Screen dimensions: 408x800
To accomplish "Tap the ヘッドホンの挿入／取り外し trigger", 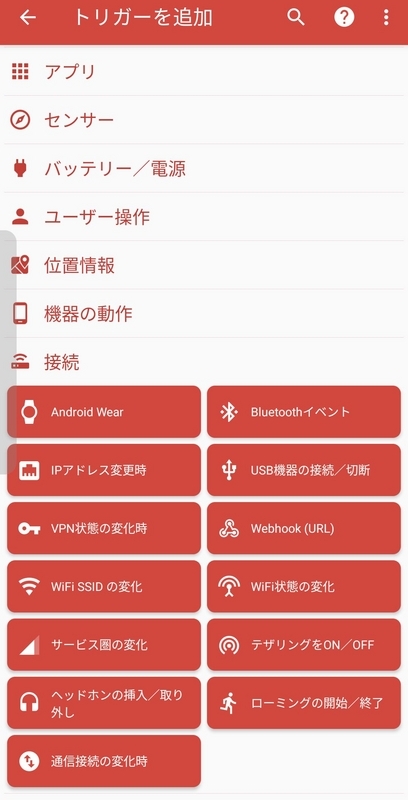I will (104, 703).
